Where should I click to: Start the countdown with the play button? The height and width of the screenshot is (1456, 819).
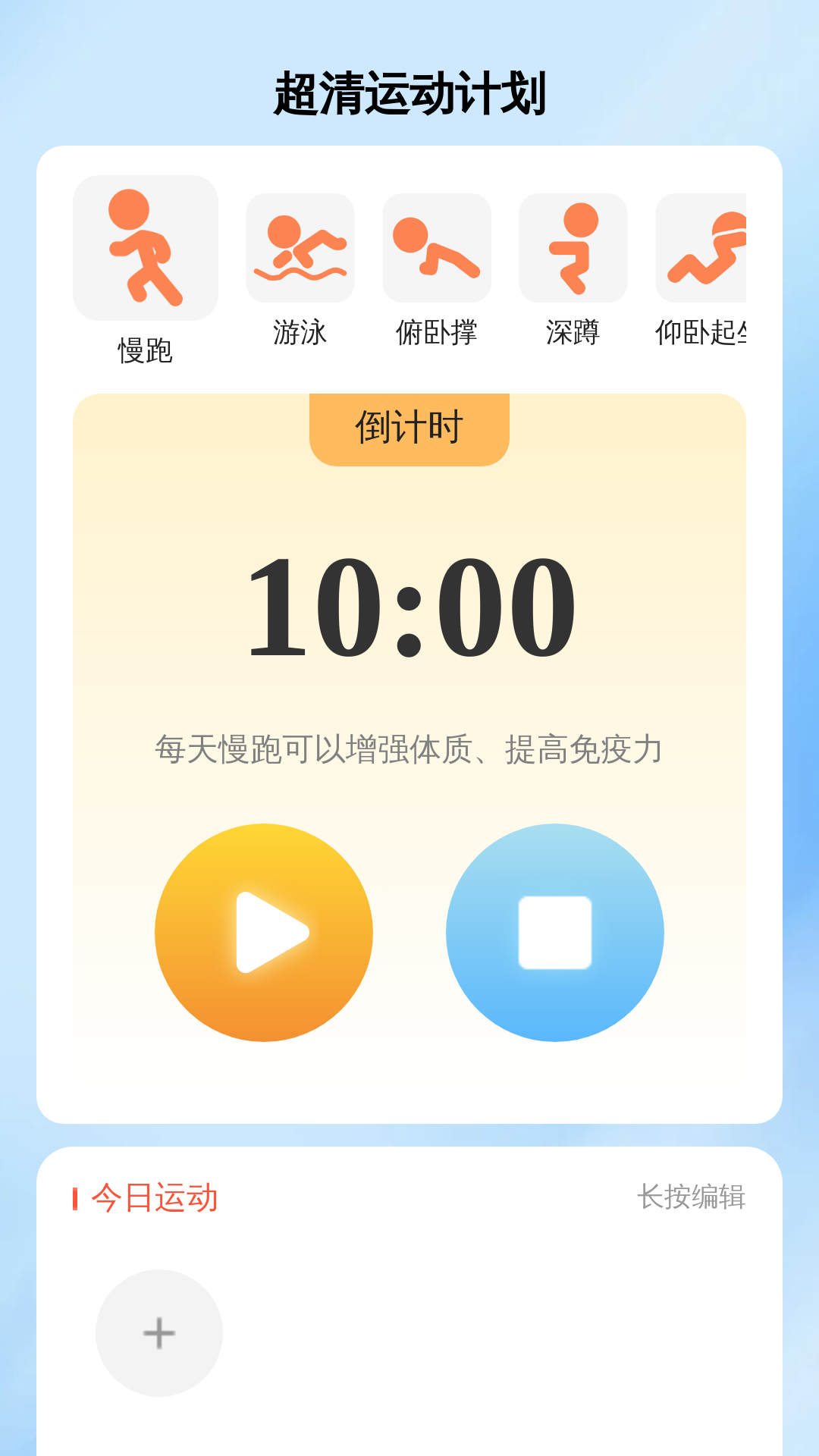pyautogui.click(x=264, y=933)
